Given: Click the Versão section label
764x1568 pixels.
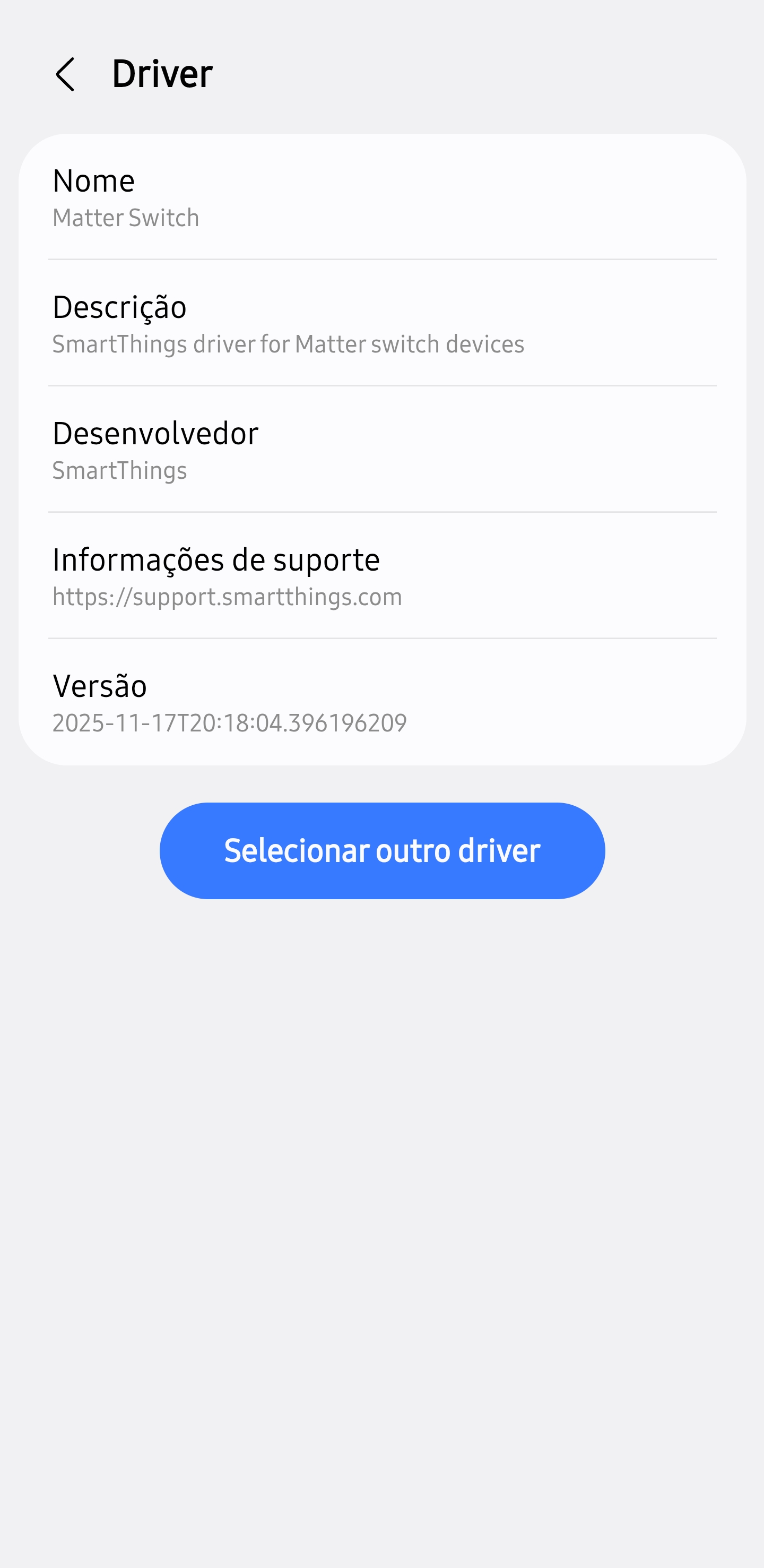Looking at the screenshot, I should [x=99, y=686].
